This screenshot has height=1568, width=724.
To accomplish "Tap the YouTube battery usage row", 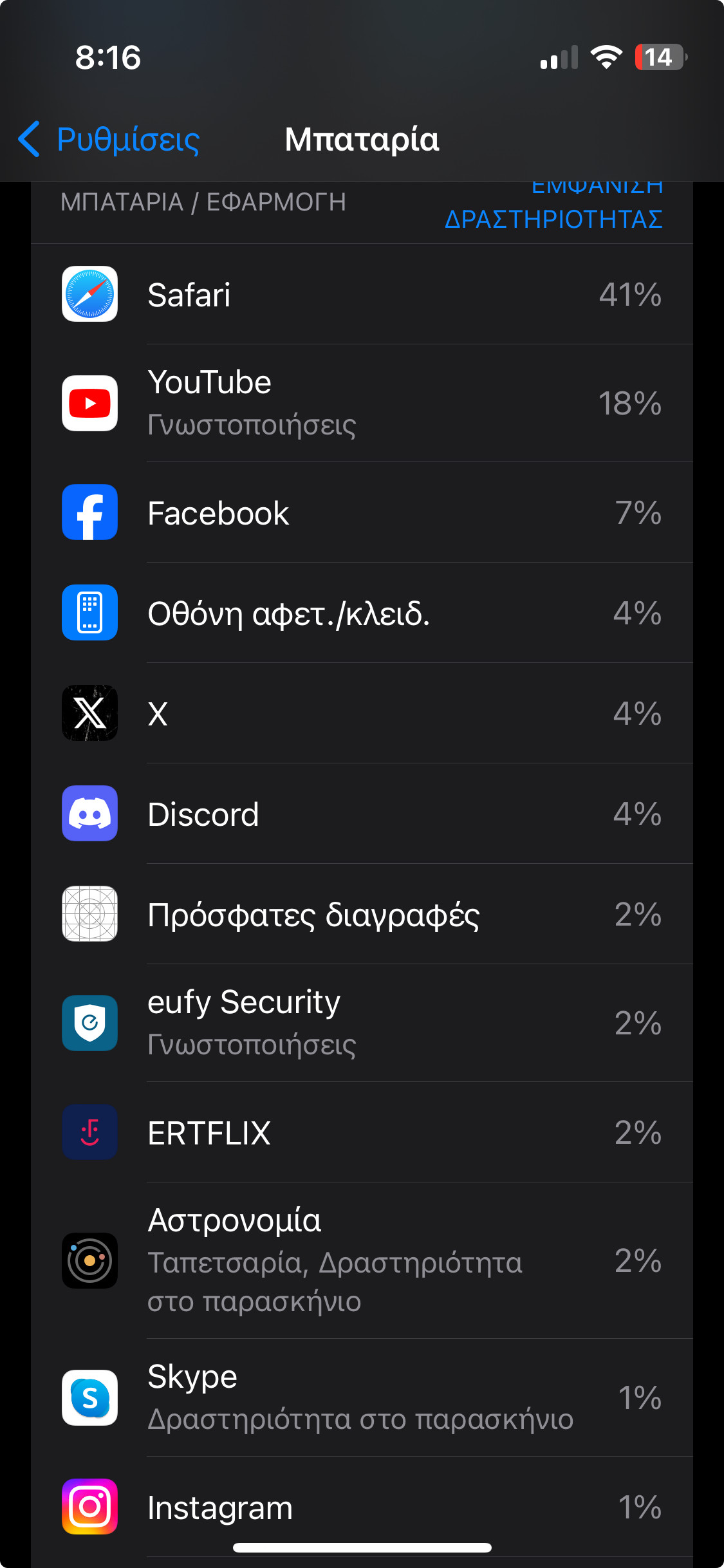I will click(x=362, y=403).
